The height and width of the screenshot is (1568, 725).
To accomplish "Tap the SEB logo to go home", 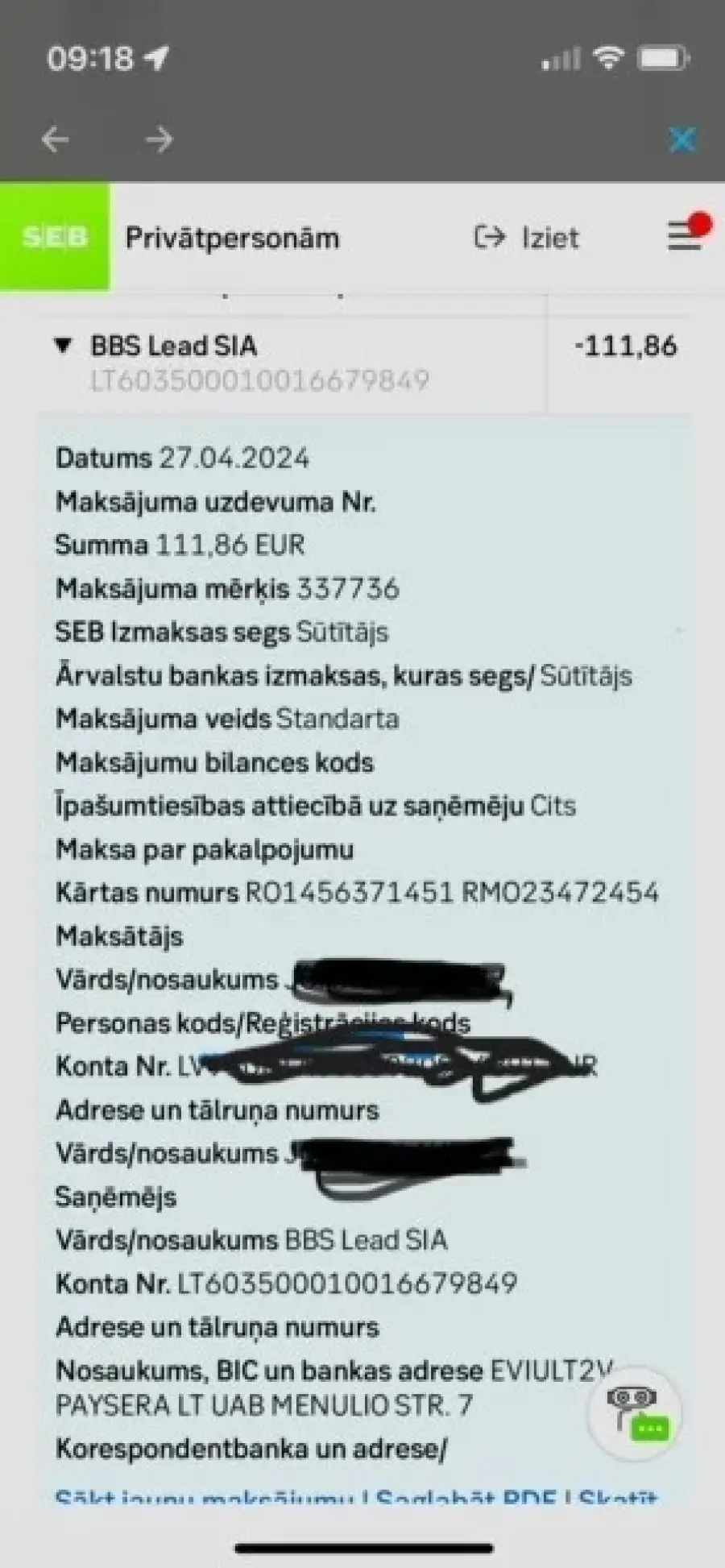I will 54,237.
